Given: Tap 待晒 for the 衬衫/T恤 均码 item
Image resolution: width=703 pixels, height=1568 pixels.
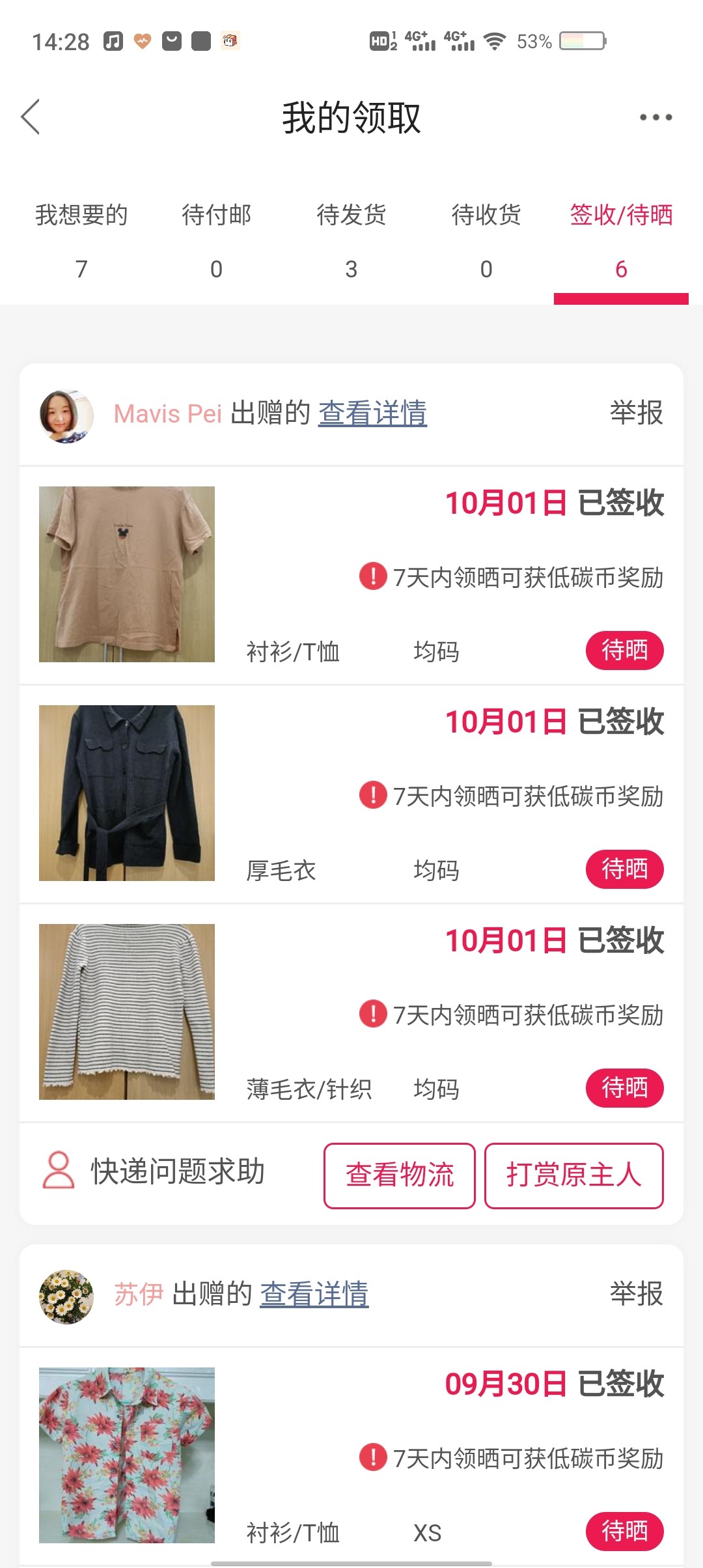Looking at the screenshot, I should [624, 651].
